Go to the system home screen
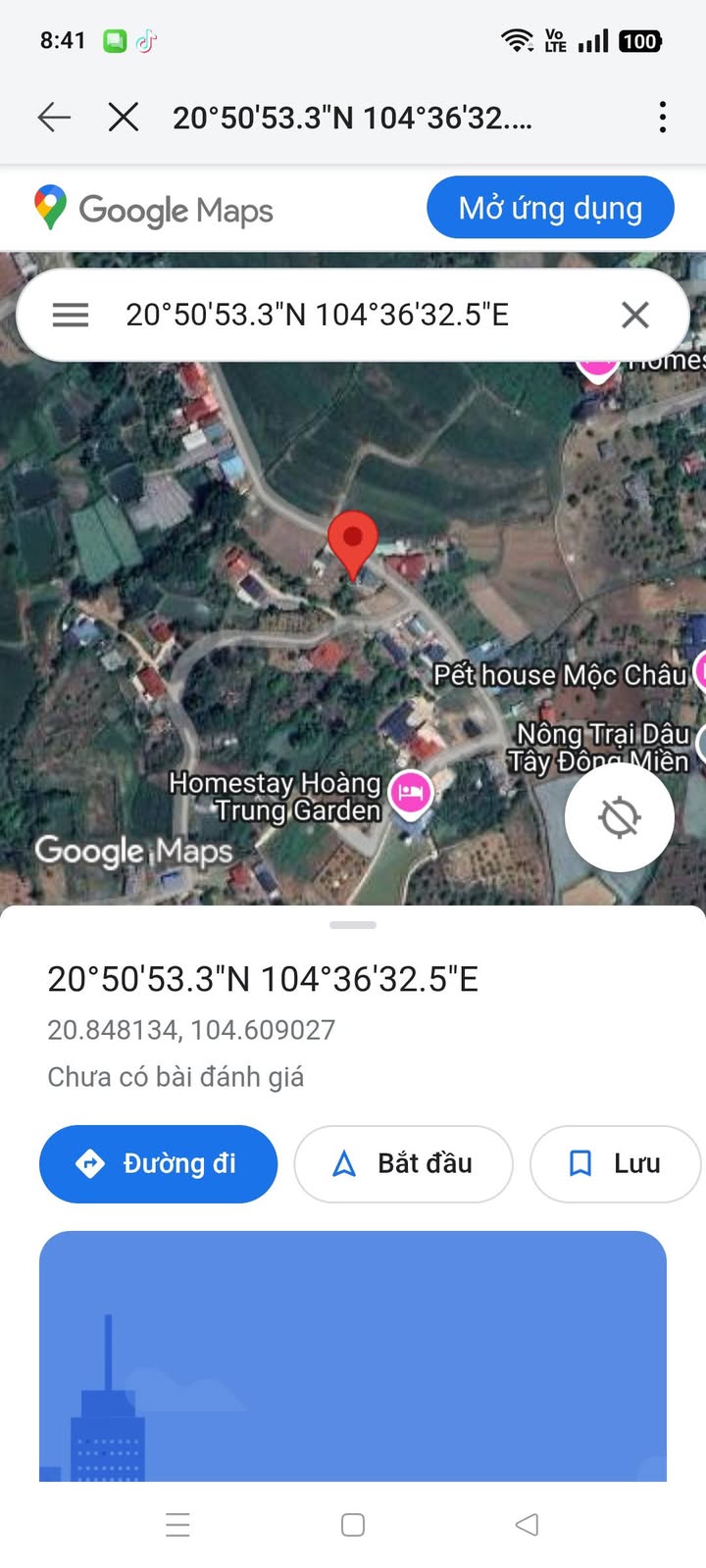This screenshot has height=1568, width=706. 353,1525
